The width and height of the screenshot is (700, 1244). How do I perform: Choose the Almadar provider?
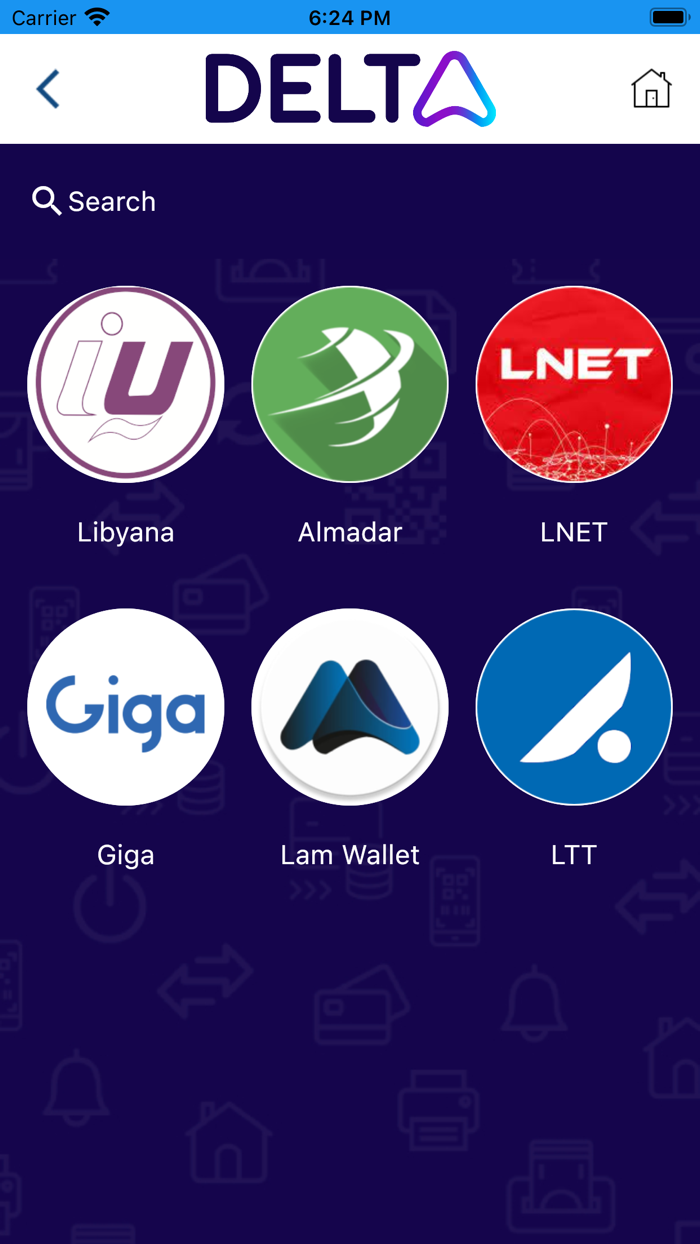(350, 385)
